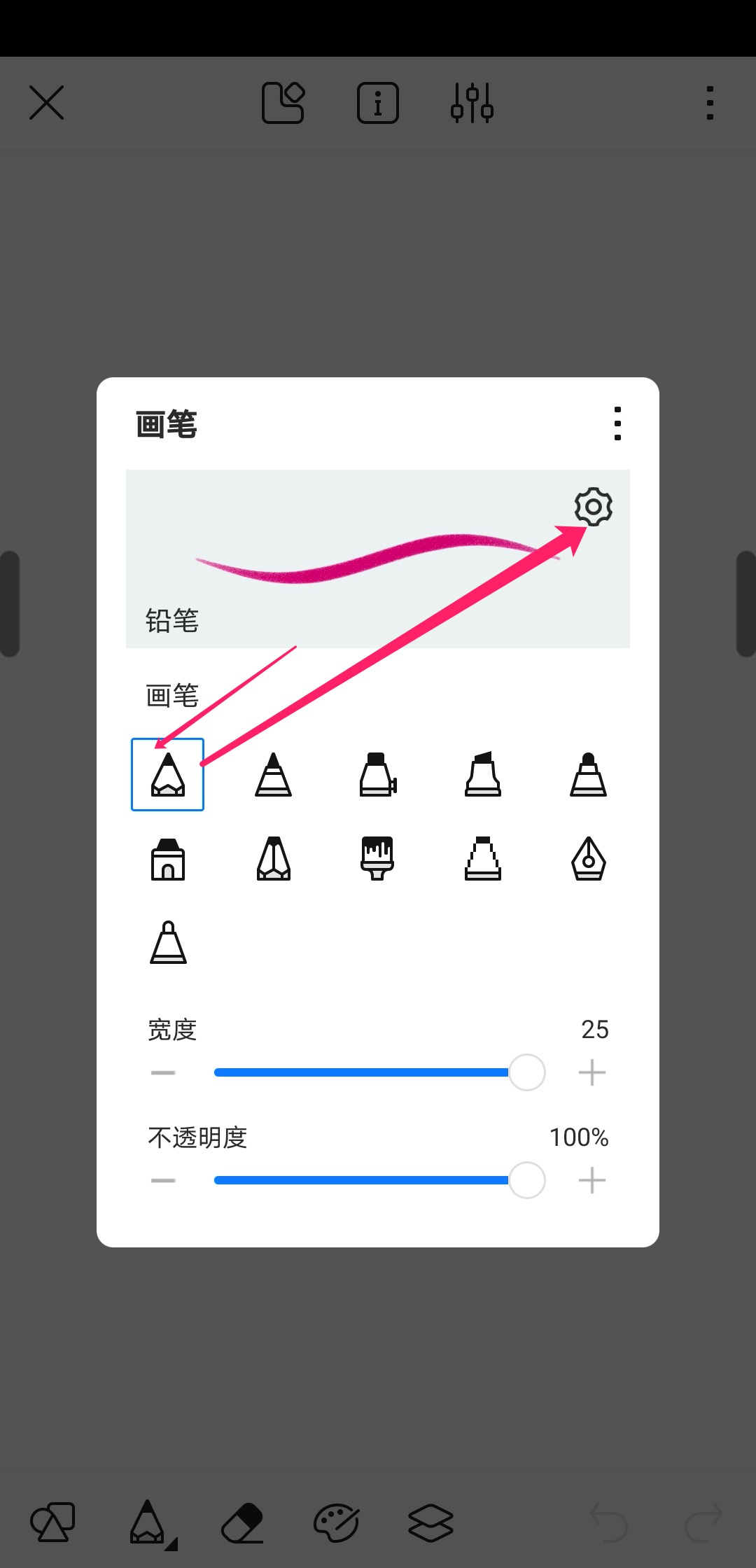Increase 不透明度 with the plus button
The width and height of the screenshot is (756, 1568).
point(592,1180)
